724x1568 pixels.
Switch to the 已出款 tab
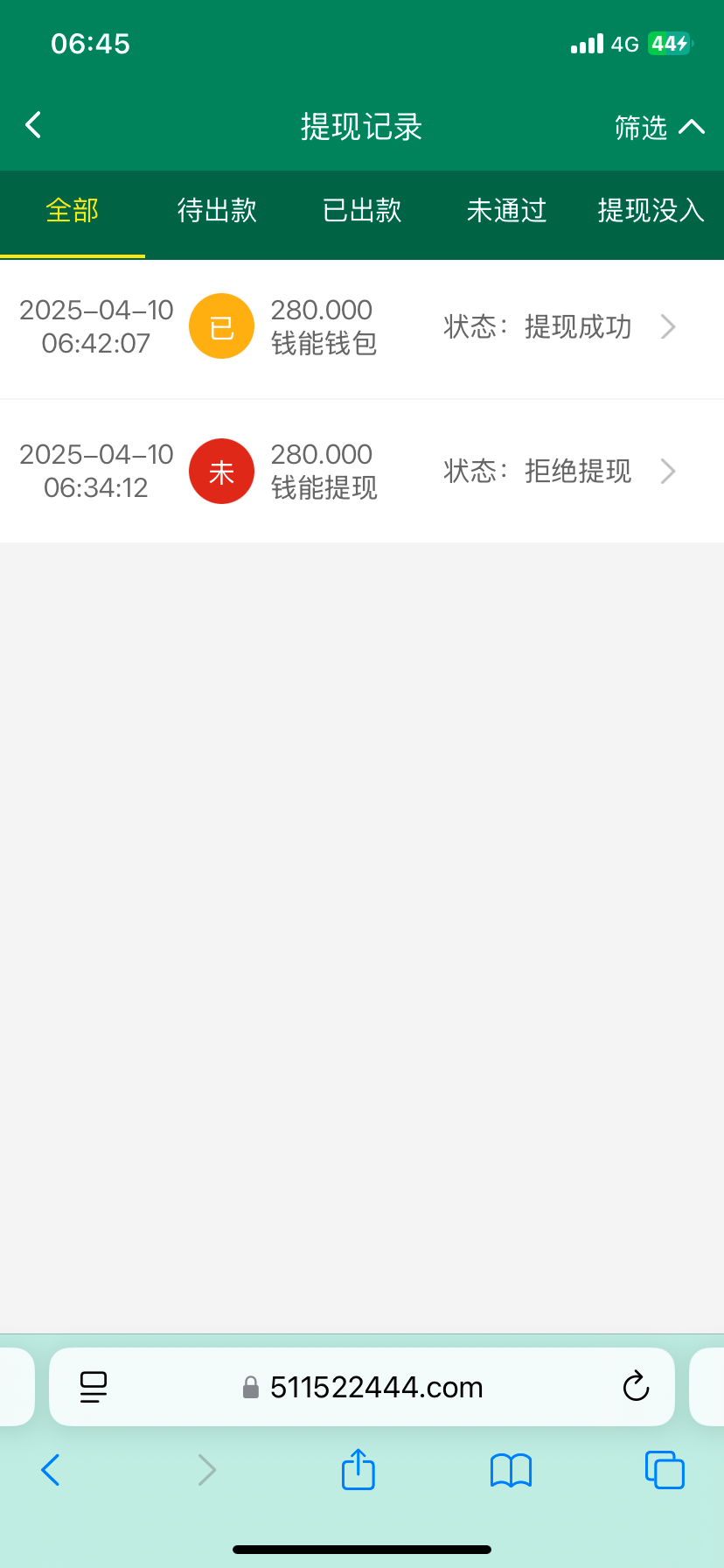362,210
